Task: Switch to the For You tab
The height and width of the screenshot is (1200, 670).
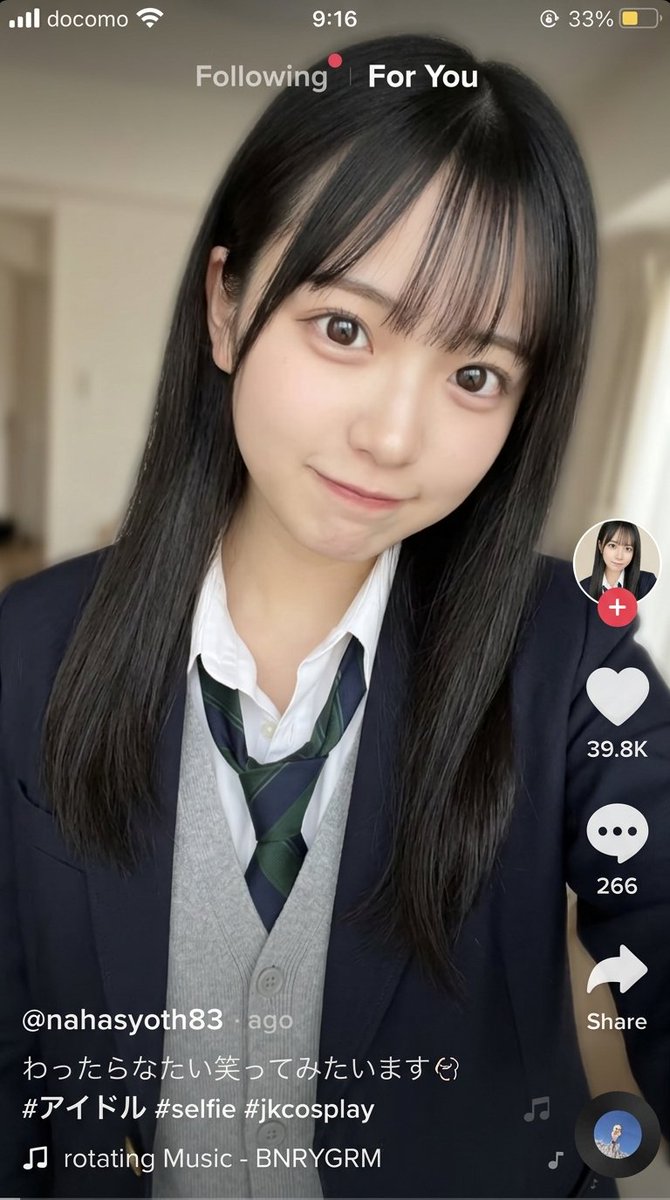Action: click(423, 77)
